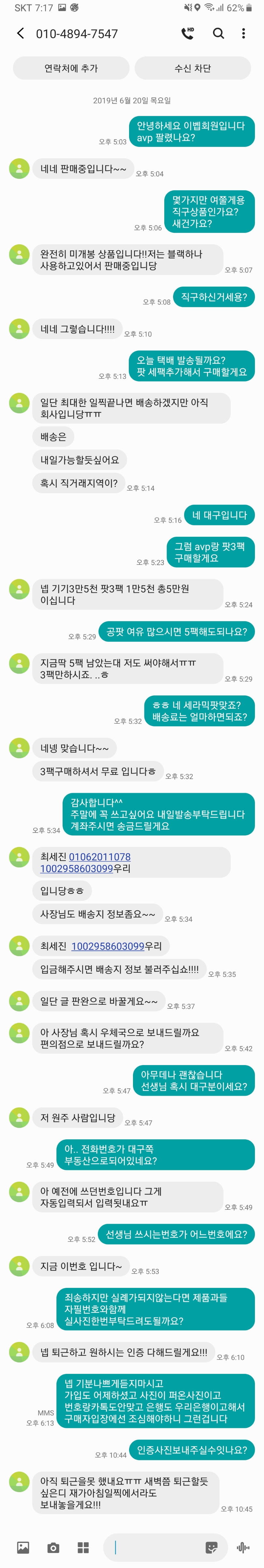Image resolution: width=264 pixels, height=1568 pixels.
Task: Start a voice message recording
Action: click(x=243, y=1547)
